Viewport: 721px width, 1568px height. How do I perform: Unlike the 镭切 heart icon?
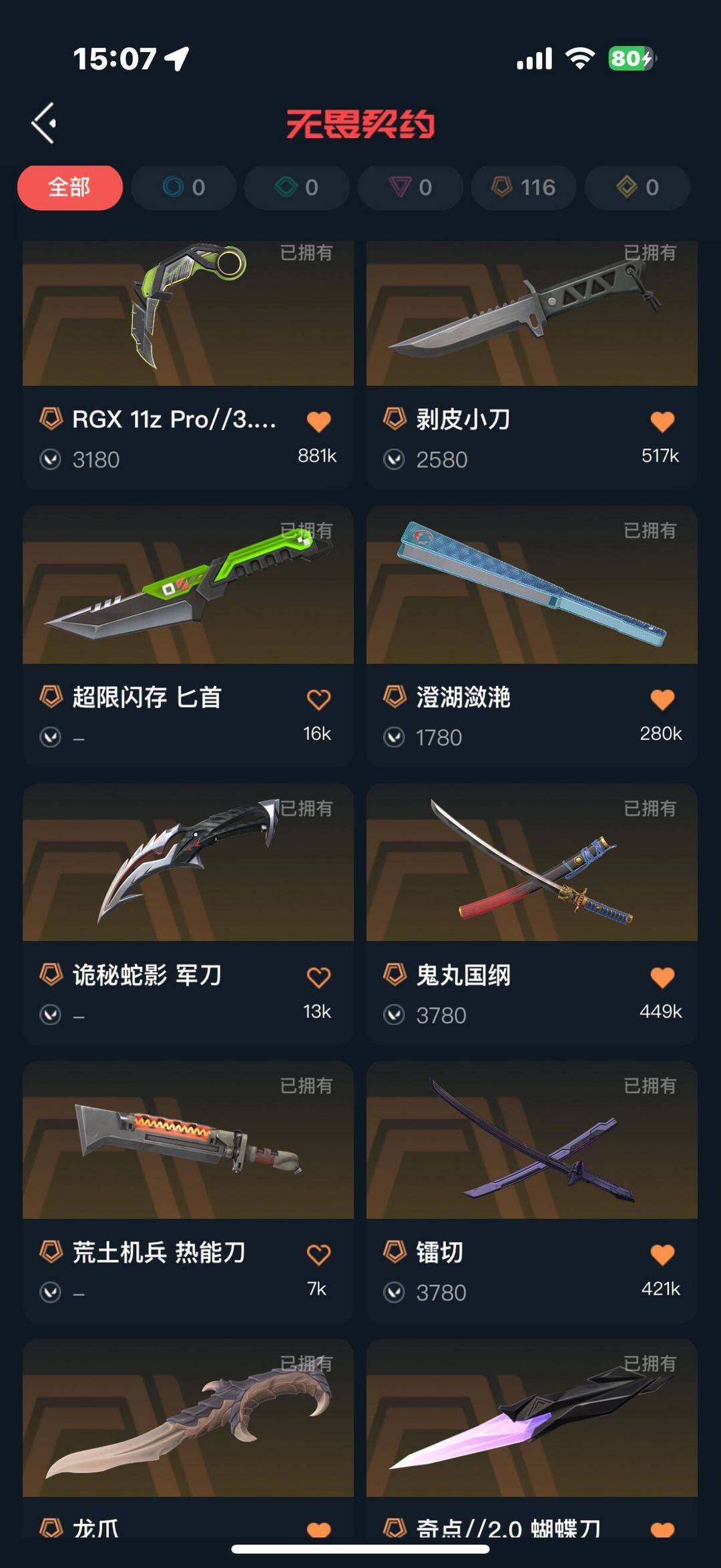(662, 1255)
